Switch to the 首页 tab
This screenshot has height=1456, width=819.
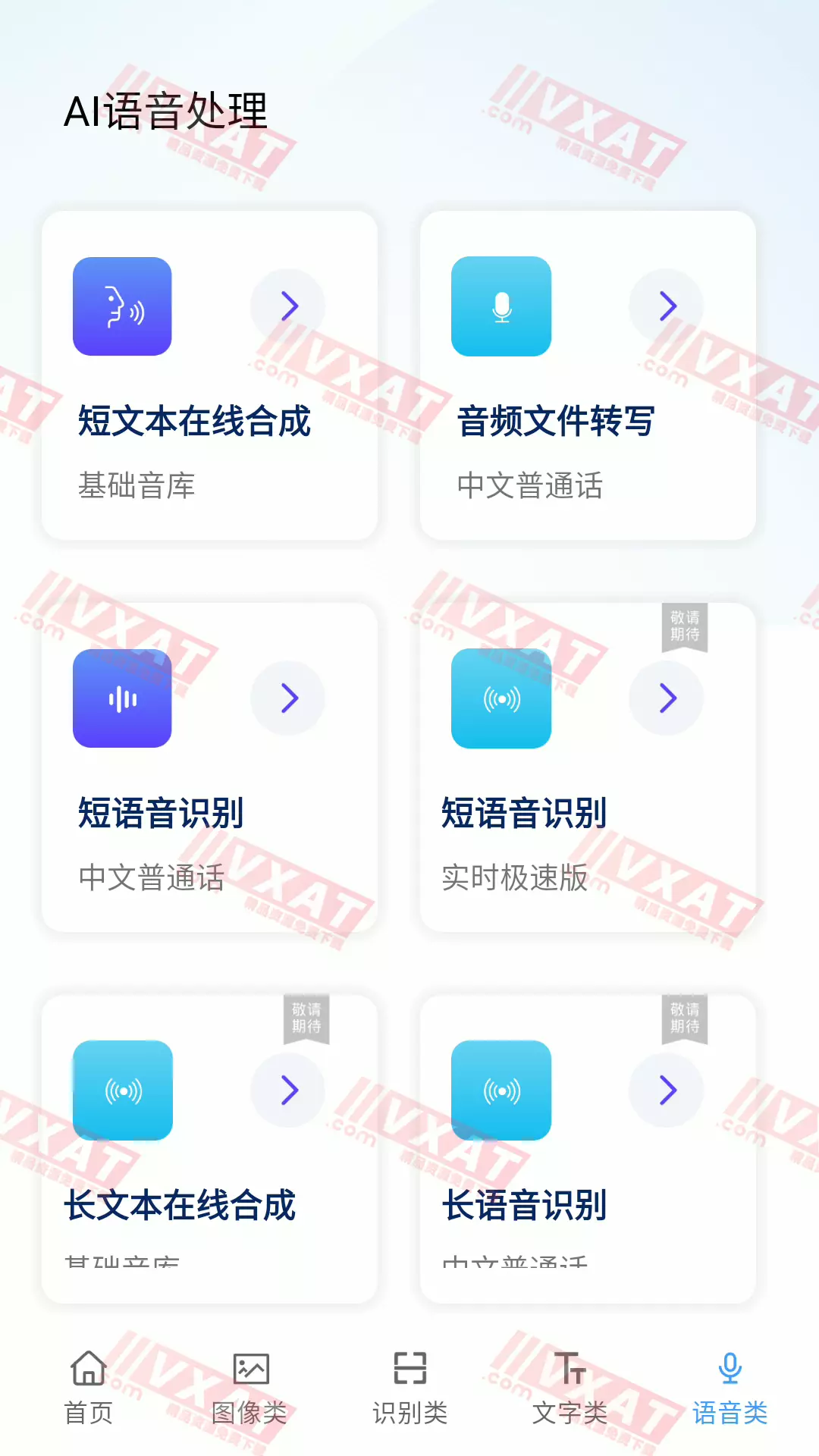click(89, 1389)
